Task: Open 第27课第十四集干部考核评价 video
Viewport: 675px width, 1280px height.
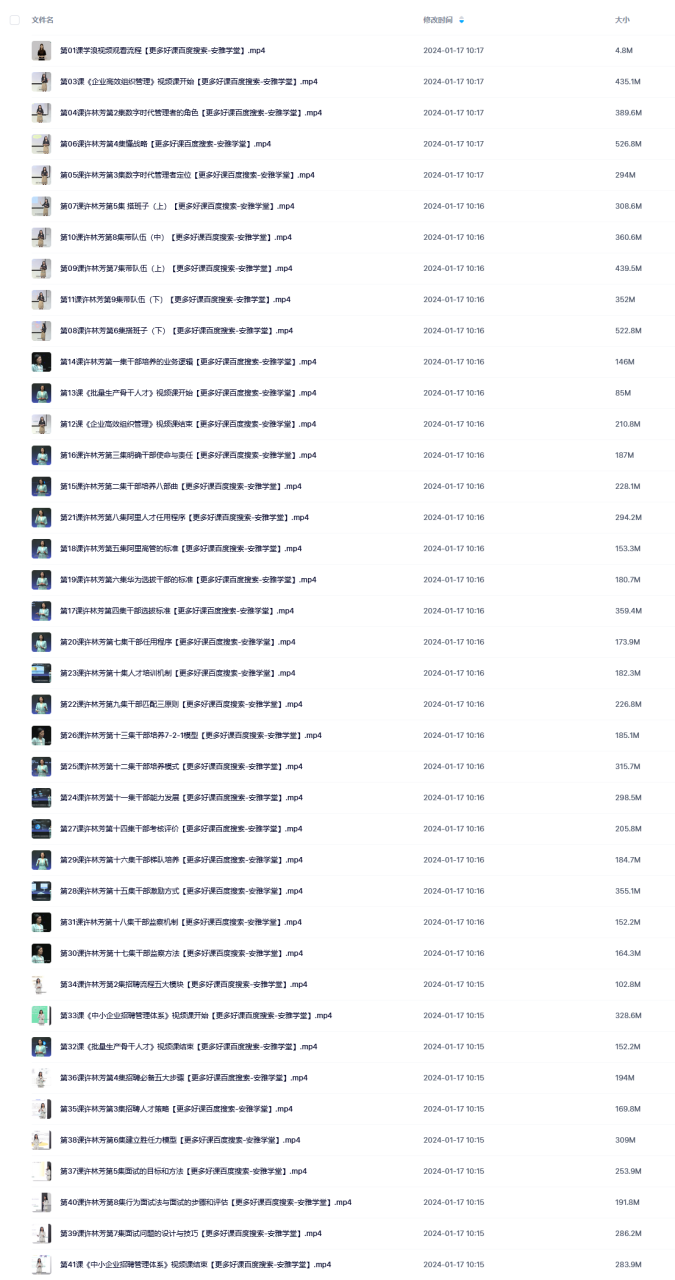Action: [181, 829]
